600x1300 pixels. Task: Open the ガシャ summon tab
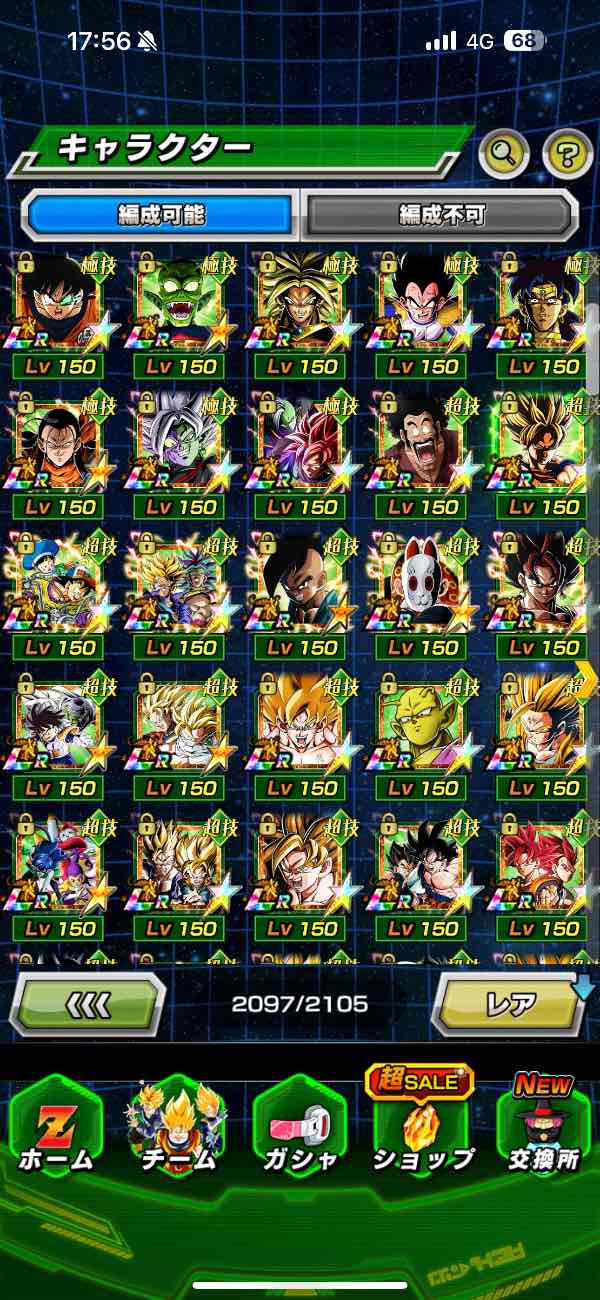click(x=299, y=1130)
